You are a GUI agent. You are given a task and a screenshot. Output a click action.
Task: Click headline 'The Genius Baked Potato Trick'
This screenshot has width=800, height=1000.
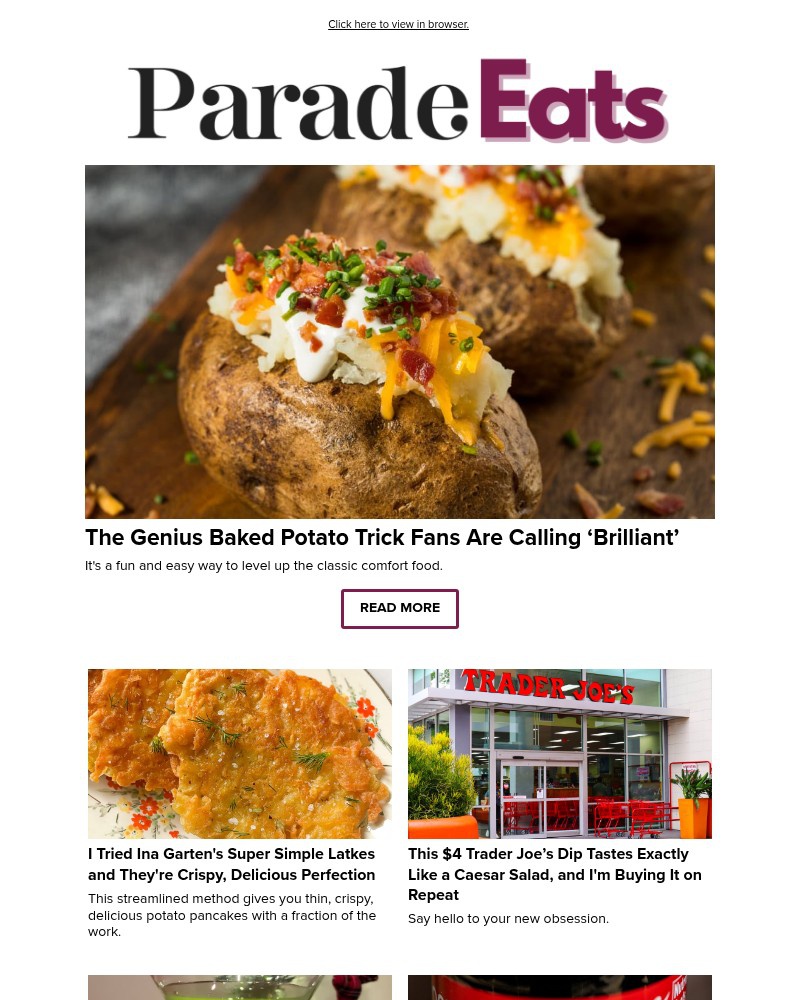[x=382, y=538]
